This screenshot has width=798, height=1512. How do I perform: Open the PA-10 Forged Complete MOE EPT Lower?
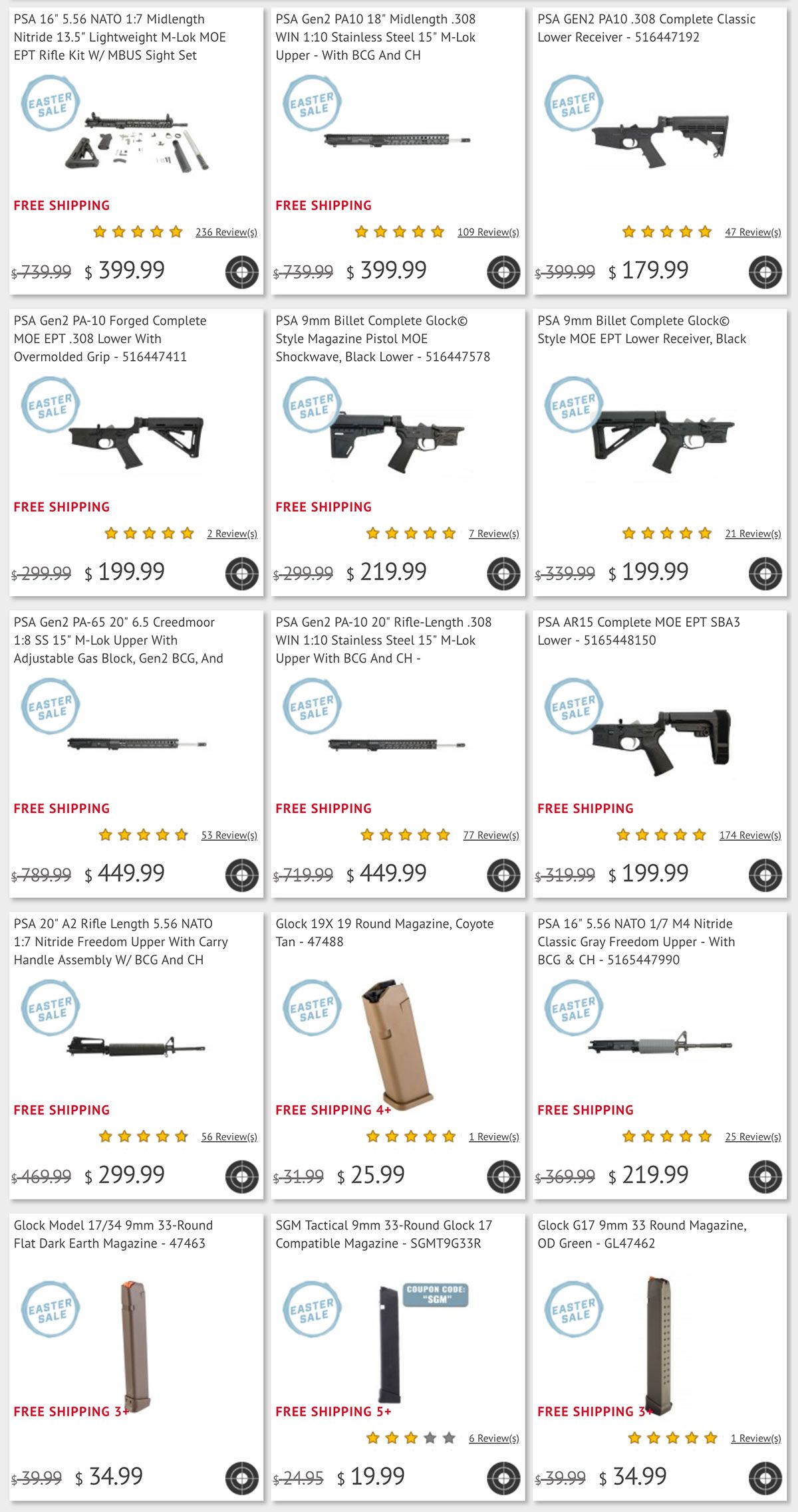coord(110,339)
